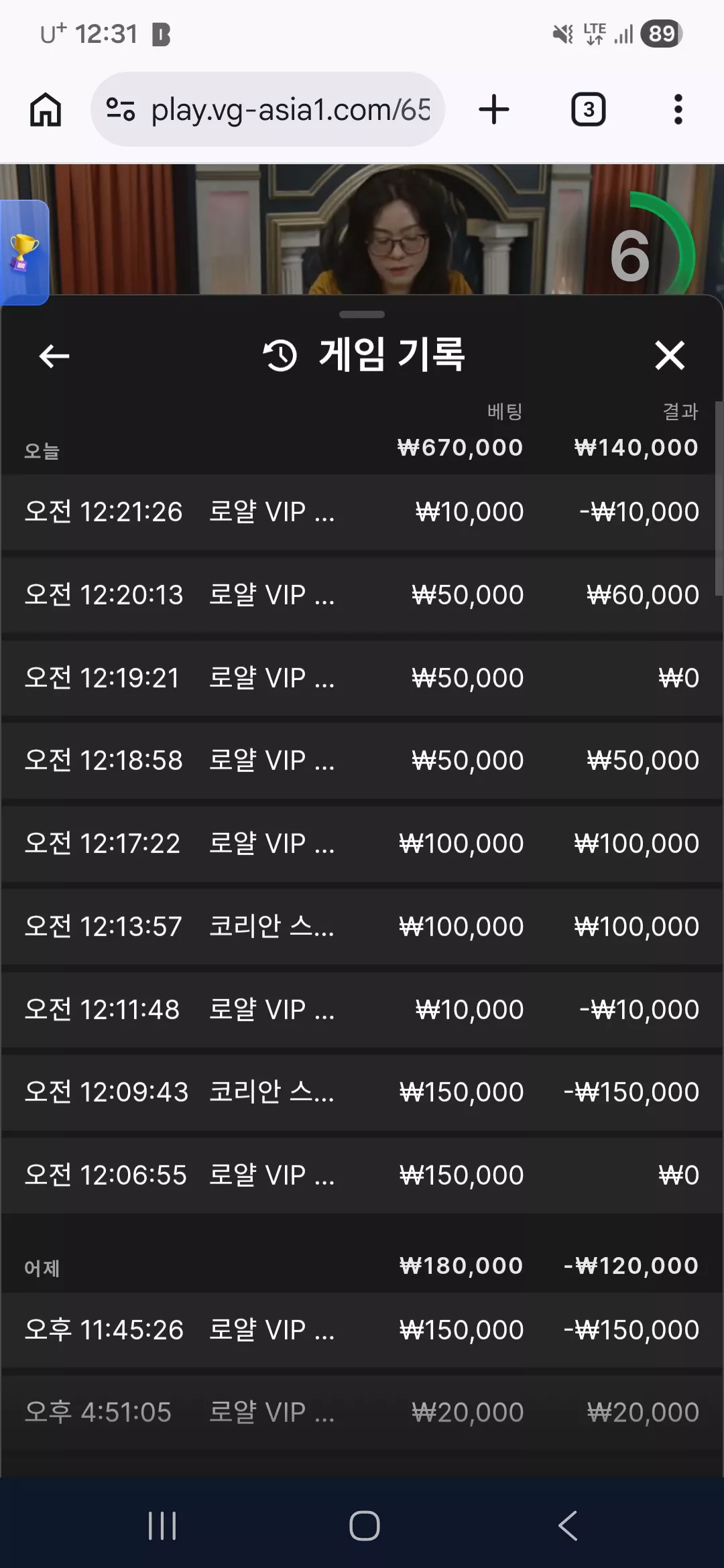Screen dimensions: 724x1568
Task: Tap the system back button
Action: [567, 1526]
